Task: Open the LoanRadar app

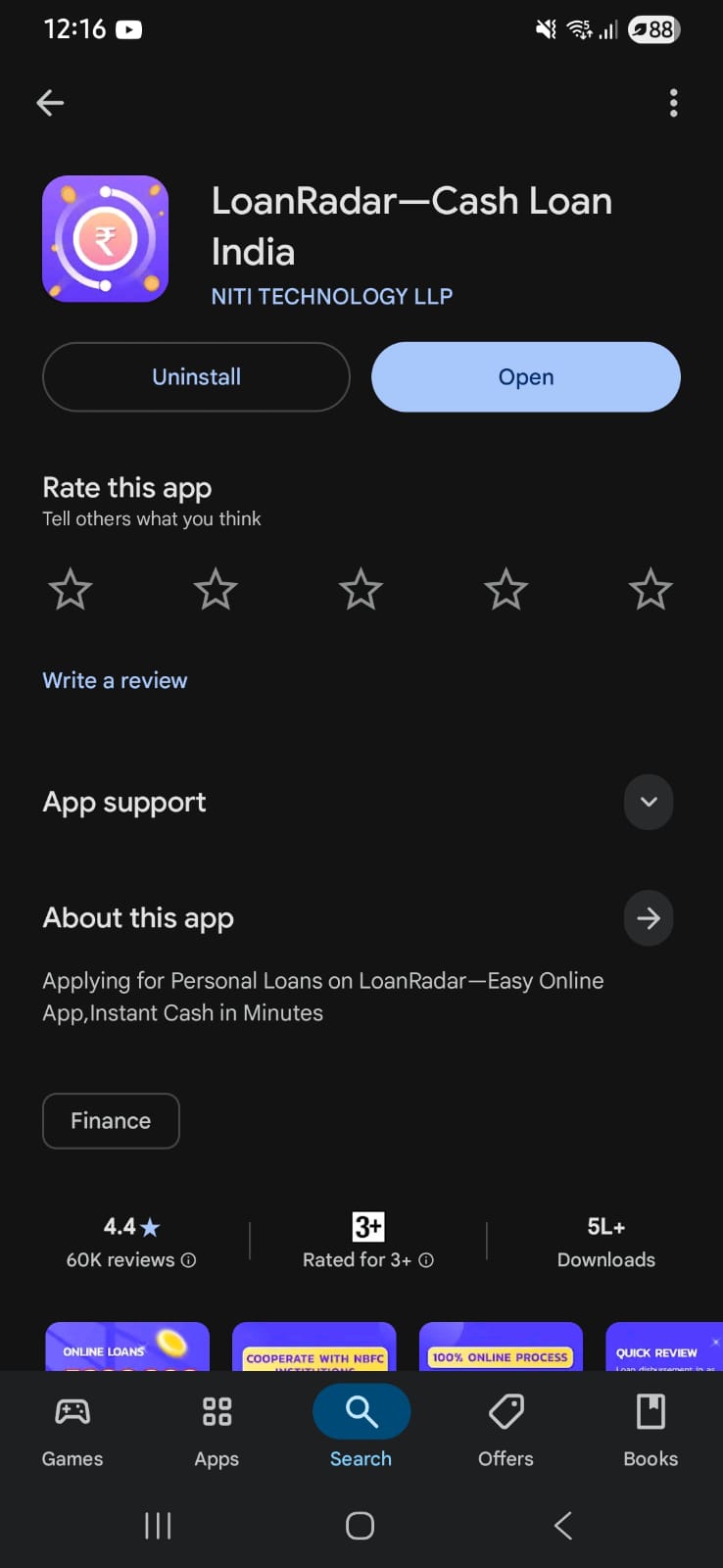Action: click(x=525, y=377)
